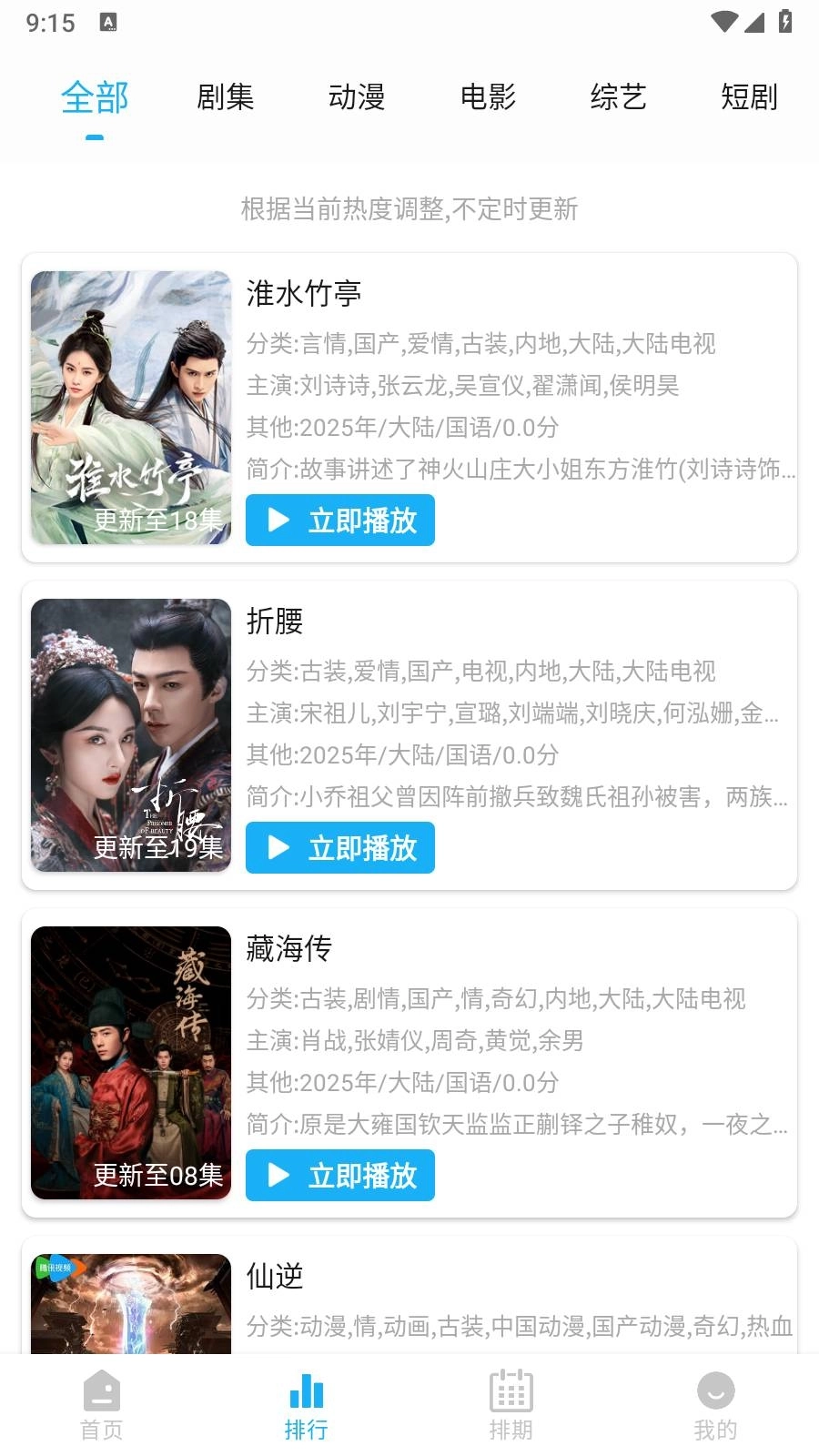Open the 淮水竹亭 poster
Image resolution: width=819 pixels, height=1456 pixels.
131,408
